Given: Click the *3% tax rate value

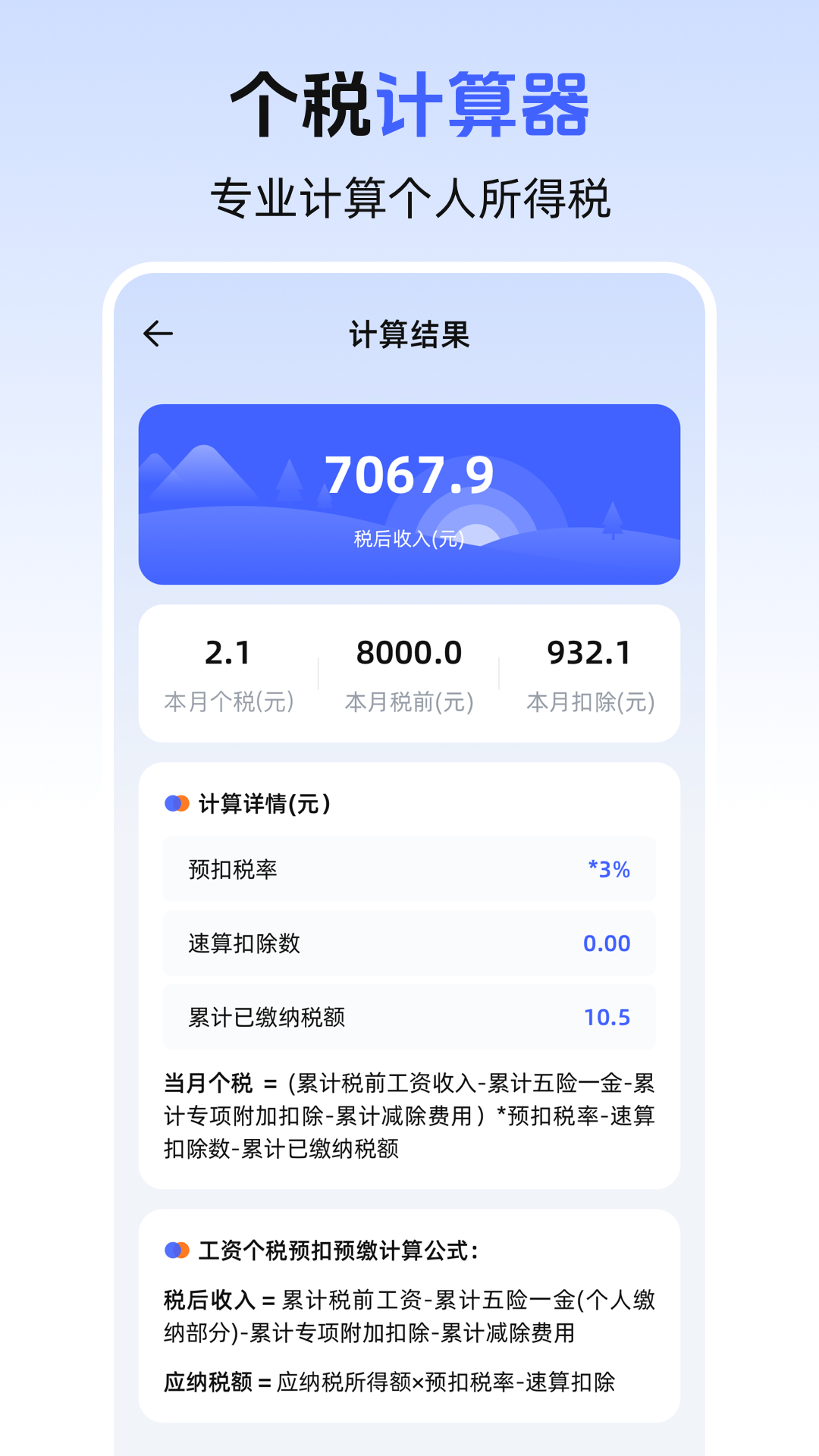Looking at the screenshot, I should click(x=607, y=869).
